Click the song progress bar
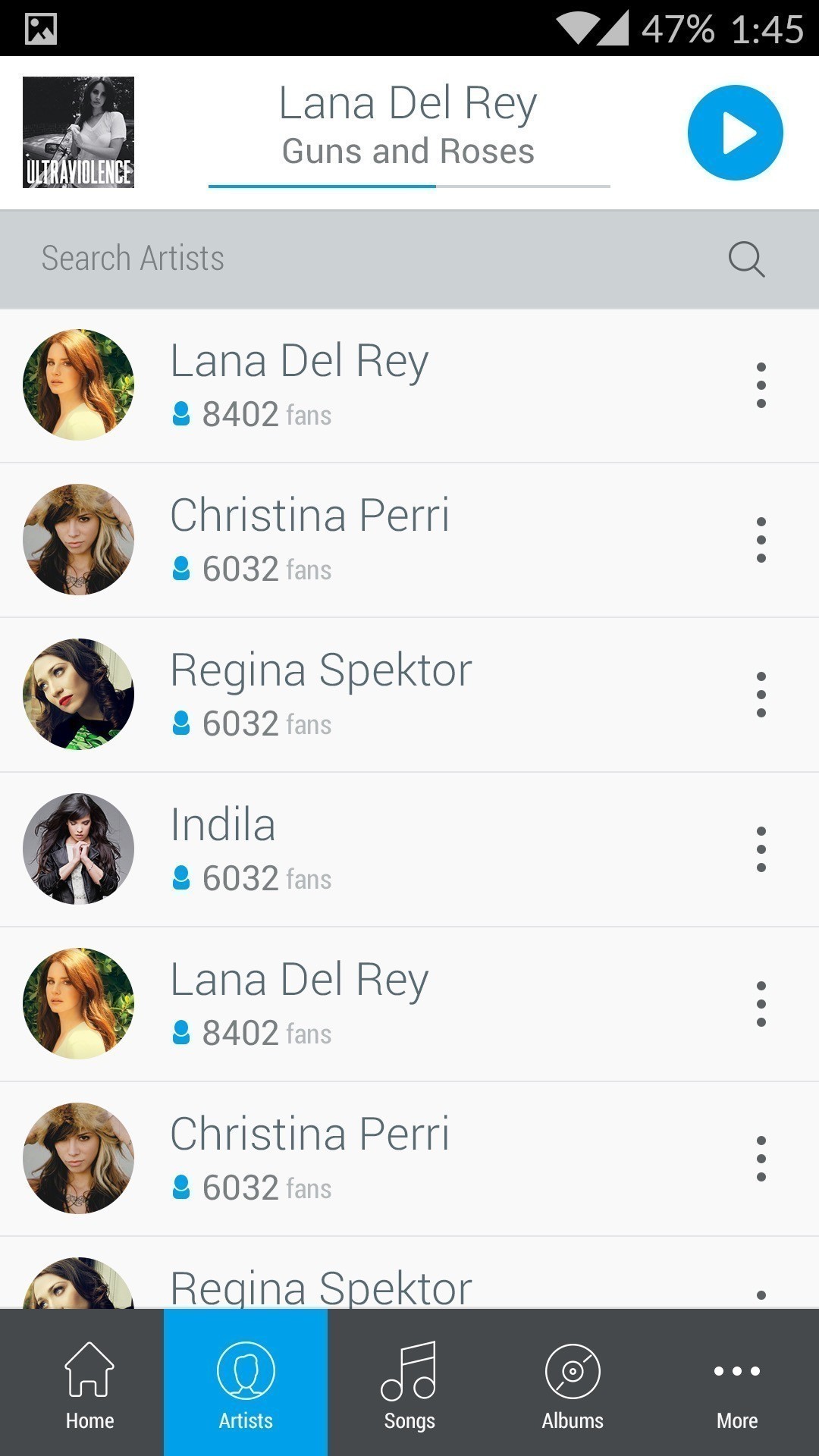819x1456 pixels. click(409, 182)
